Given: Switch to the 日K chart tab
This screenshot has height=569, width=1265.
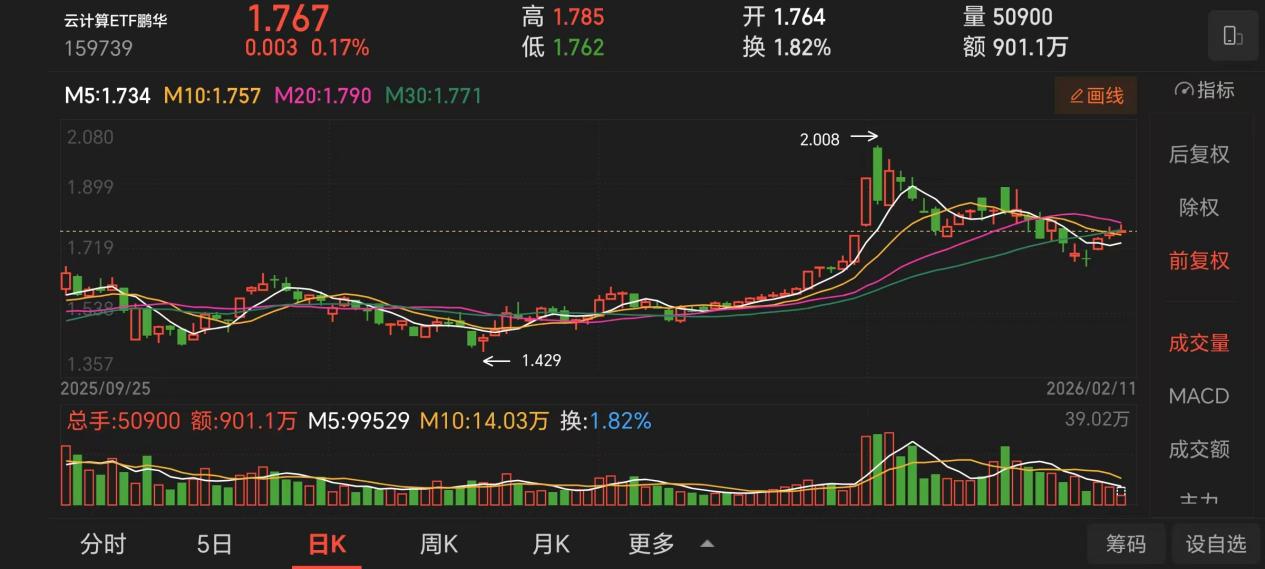Looking at the screenshot, I should (x=327, y=544).
